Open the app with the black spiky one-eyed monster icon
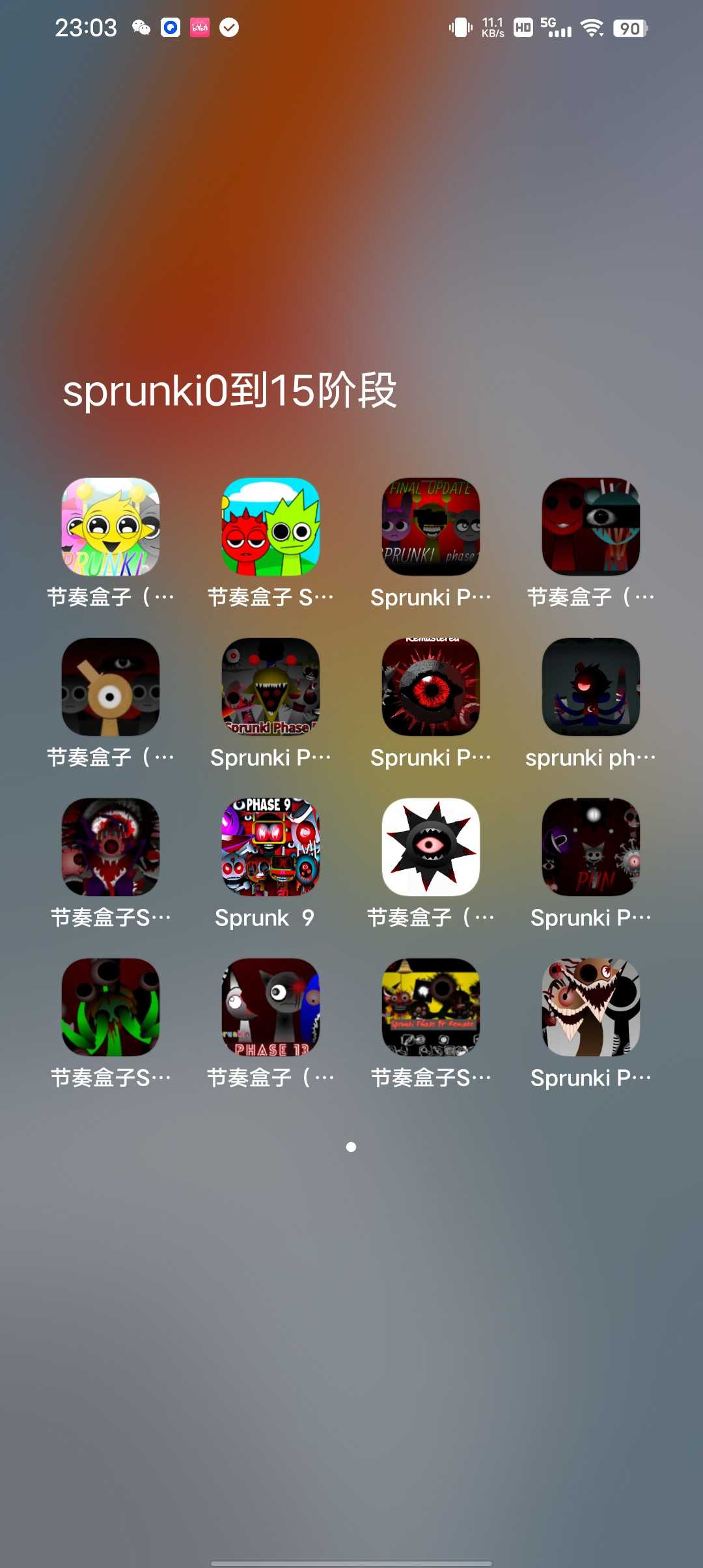 [x=430, y=847]
